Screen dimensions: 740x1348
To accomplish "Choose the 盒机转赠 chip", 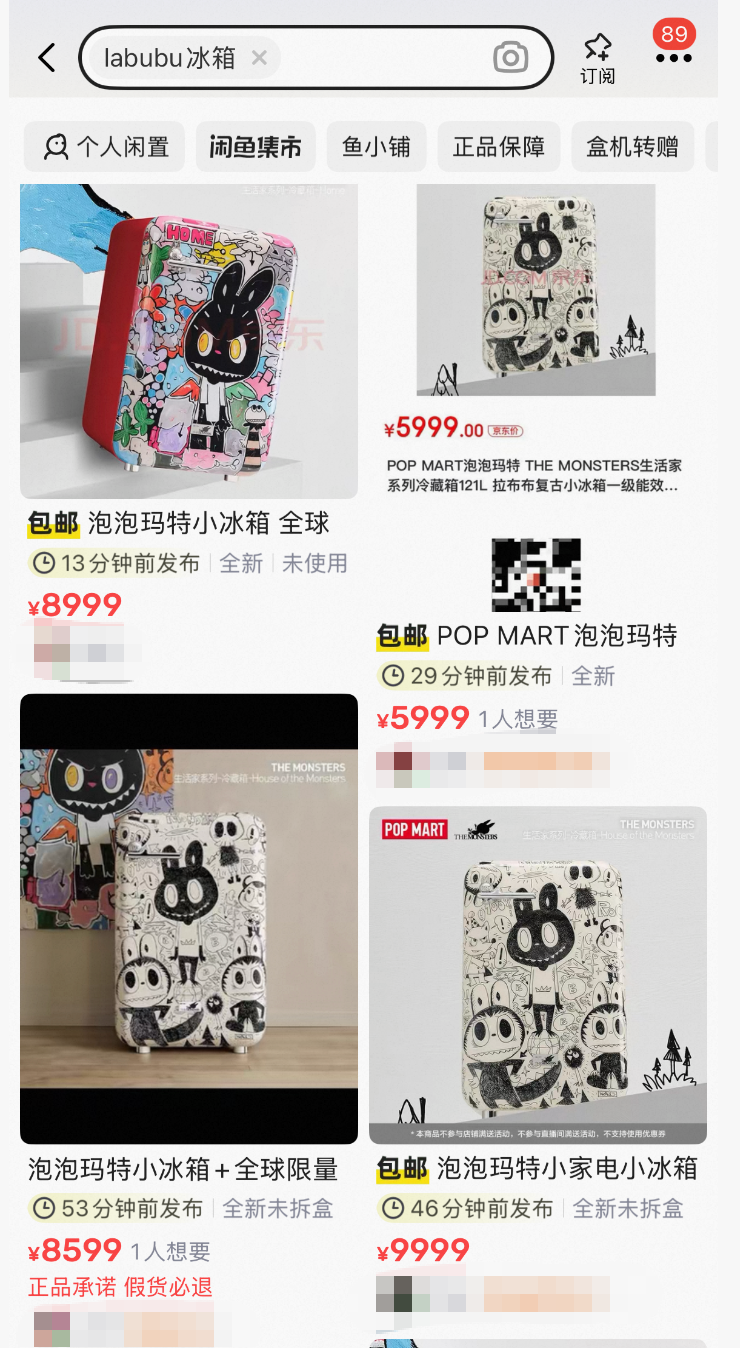I will (632, 147).
